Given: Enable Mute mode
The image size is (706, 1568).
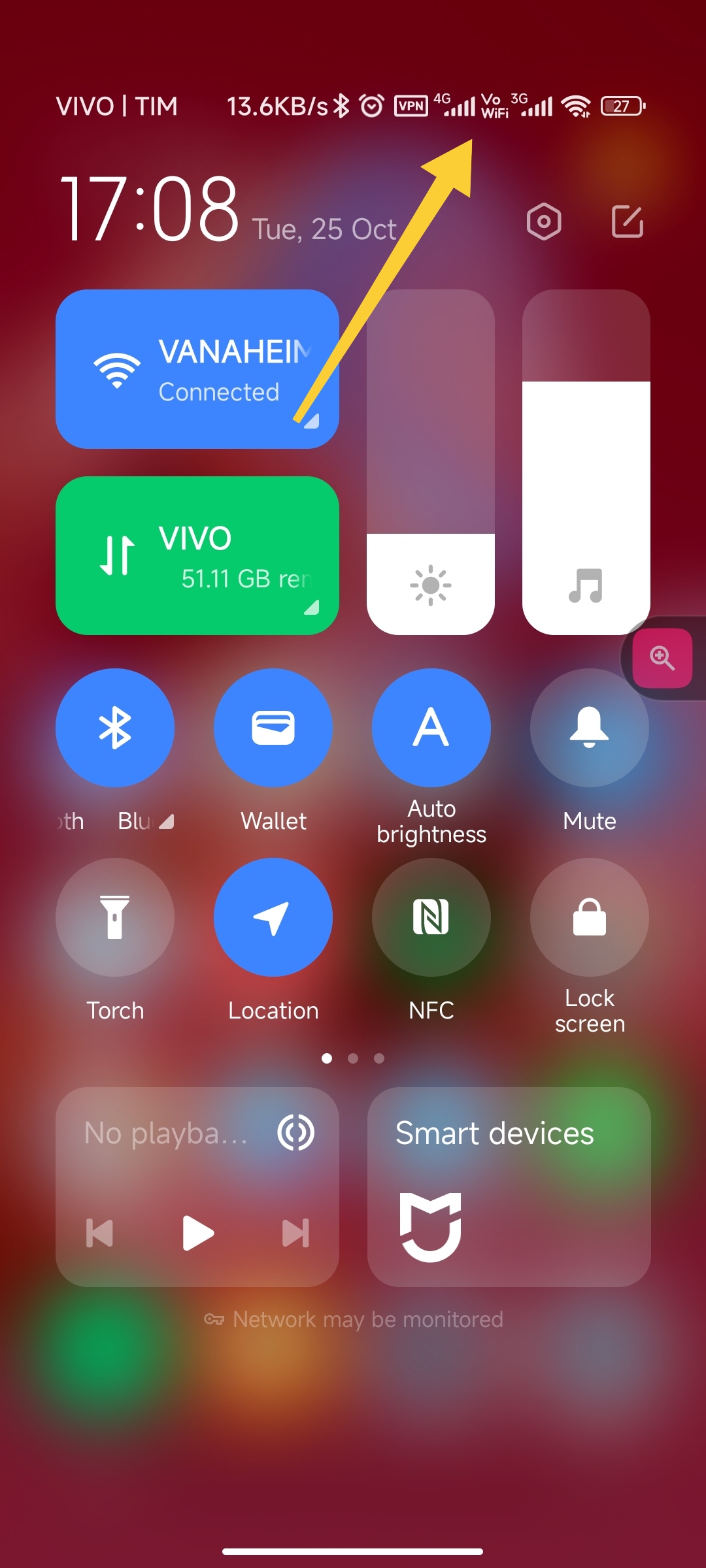Looking at the screenshot, I should (590, 727).
